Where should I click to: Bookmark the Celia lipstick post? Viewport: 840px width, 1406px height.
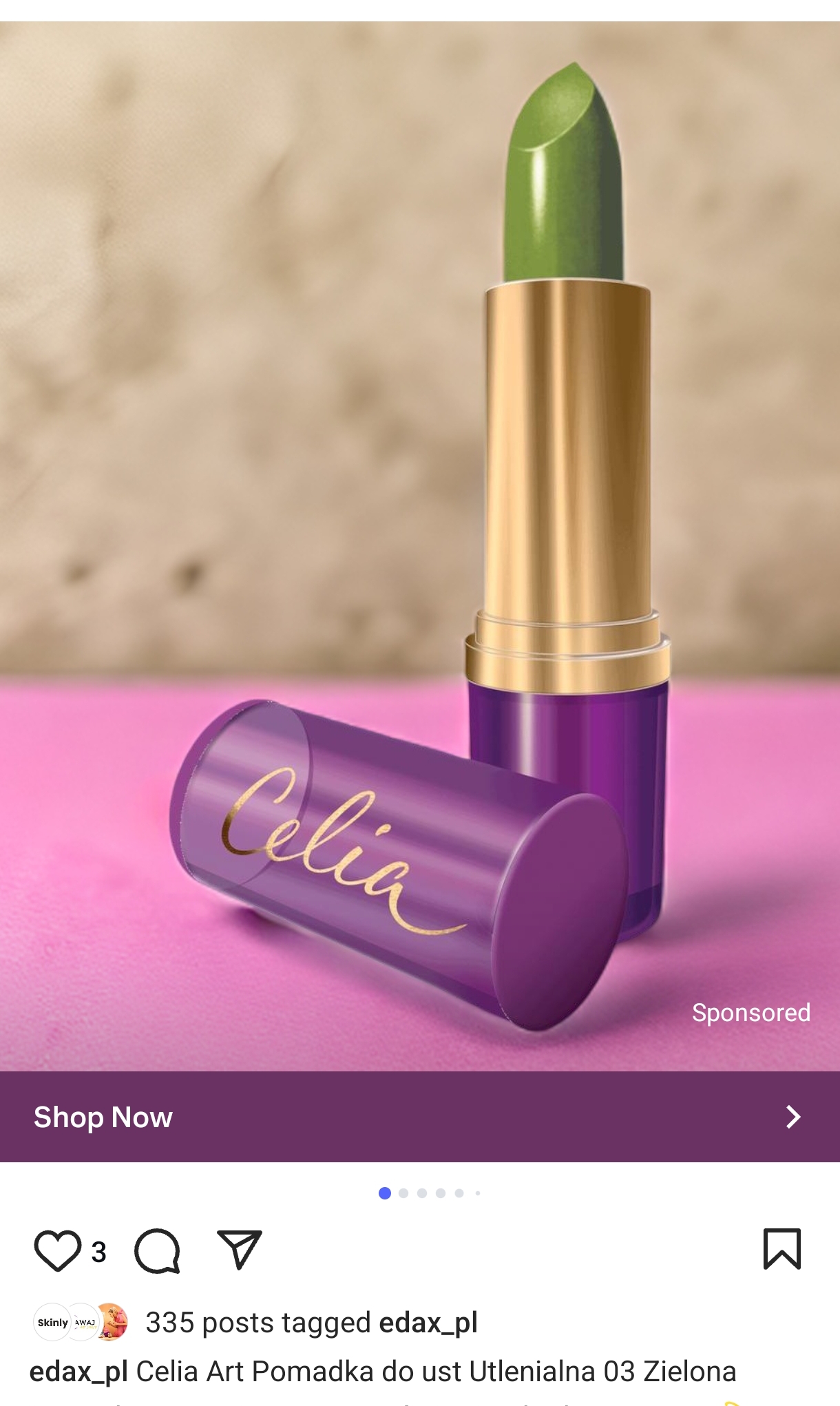coord(781,1249)
